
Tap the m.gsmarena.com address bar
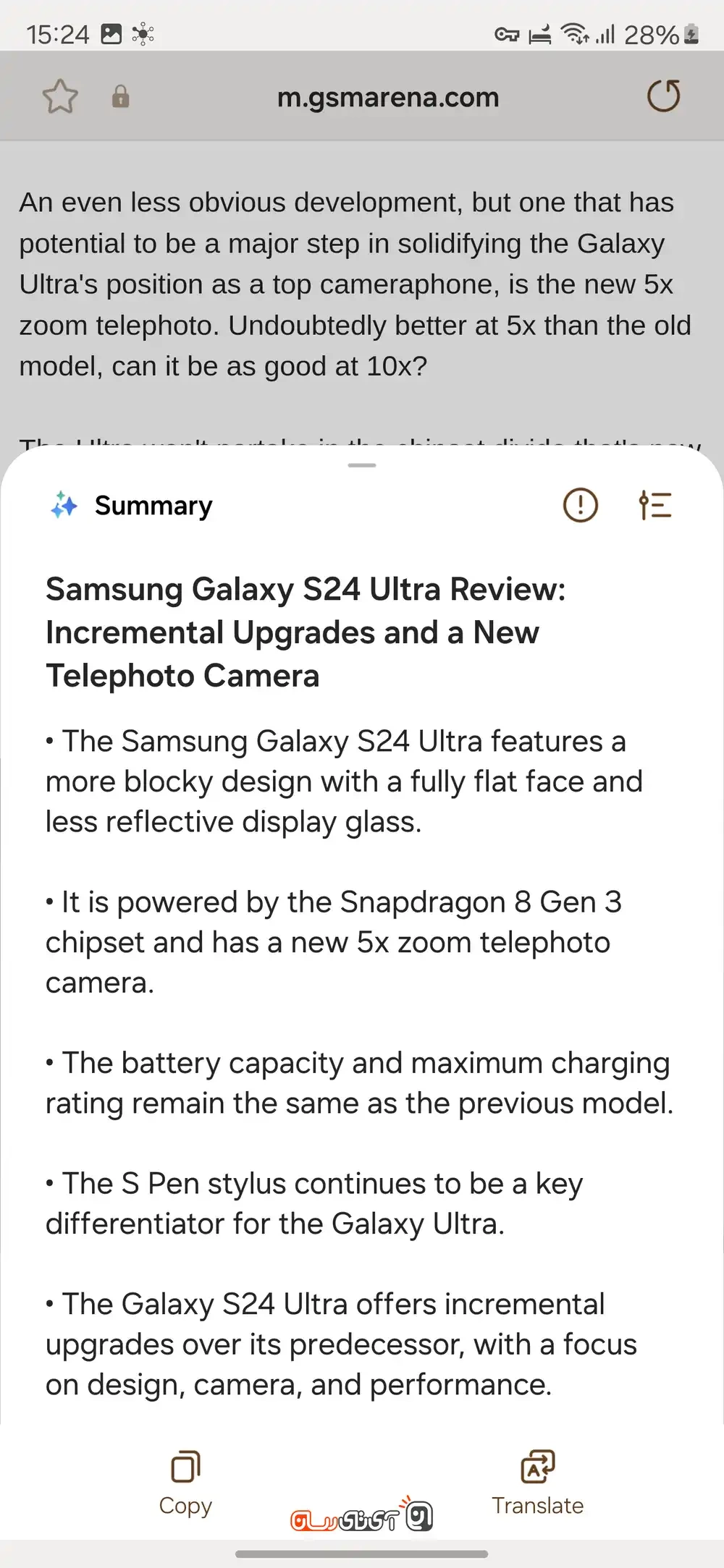pos(388,97)
